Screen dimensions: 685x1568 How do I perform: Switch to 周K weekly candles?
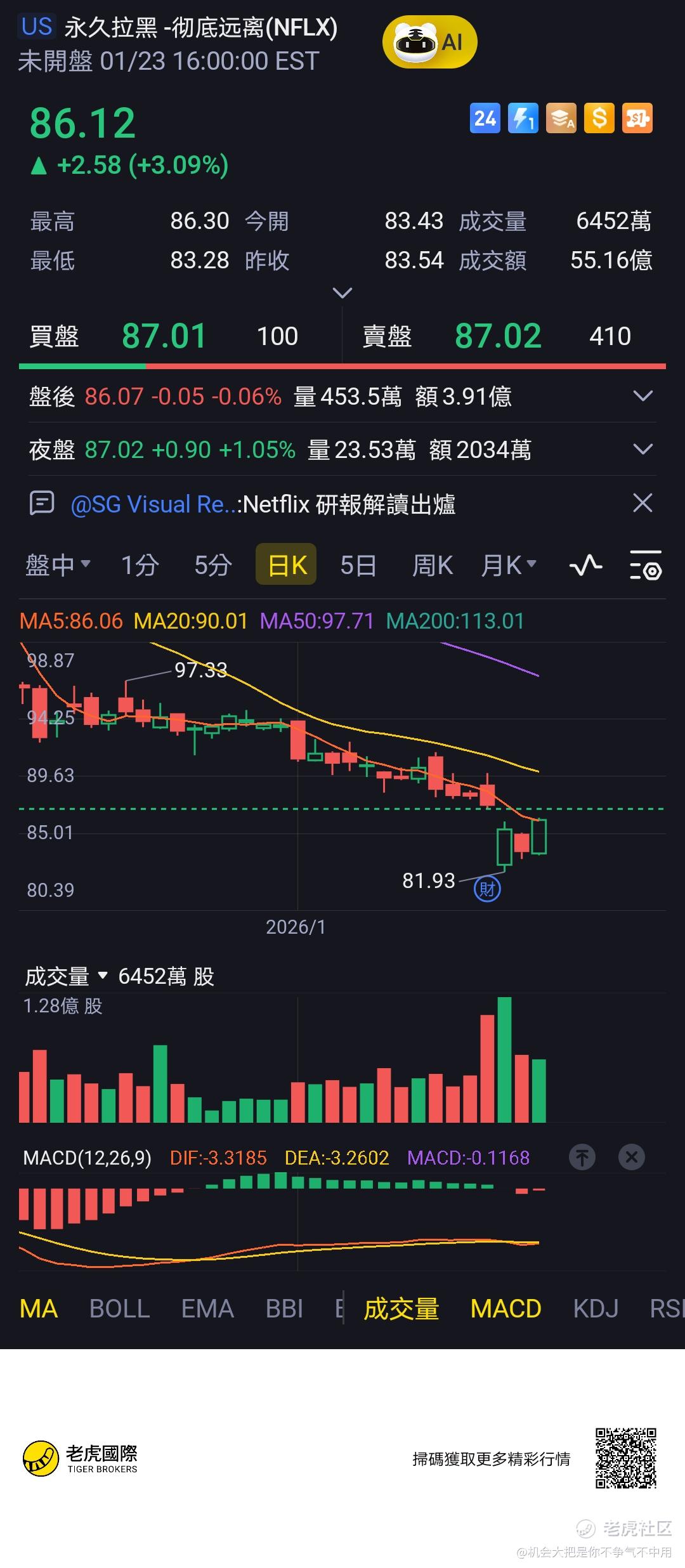tap(432, 565)
